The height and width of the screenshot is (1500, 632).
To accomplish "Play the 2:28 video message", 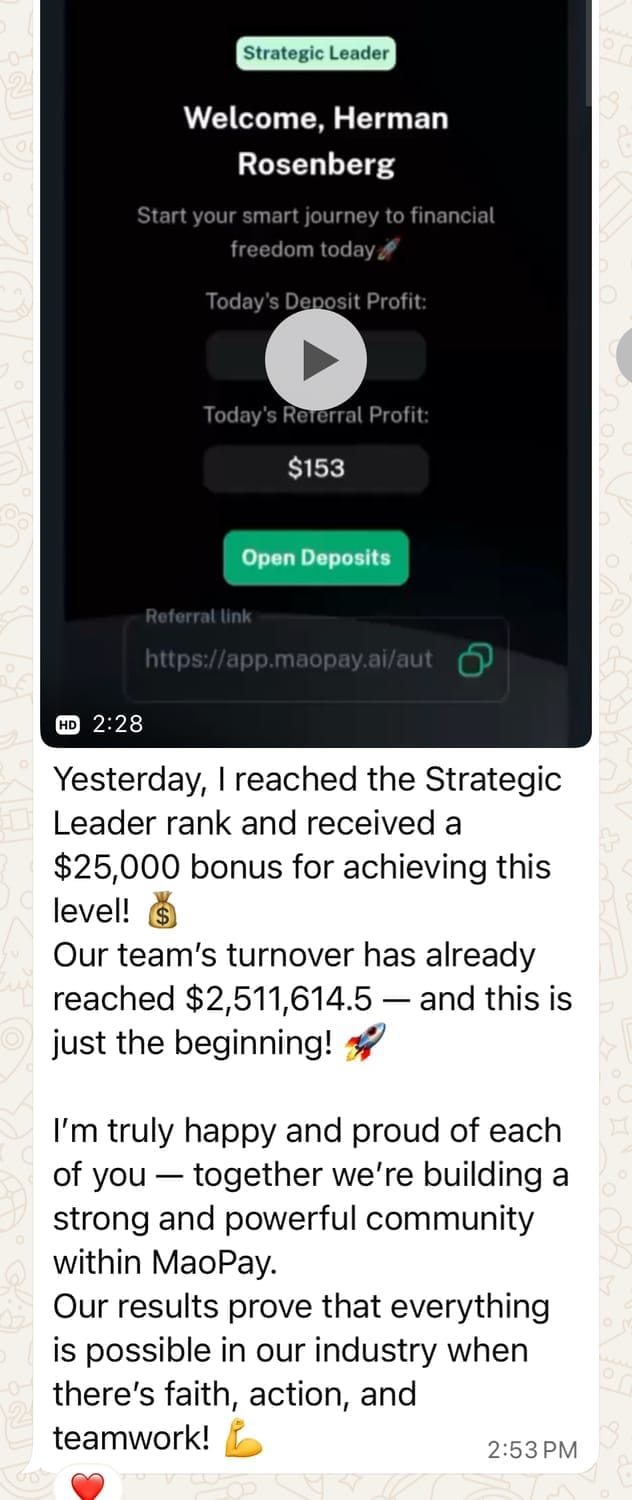I will 316,360.
